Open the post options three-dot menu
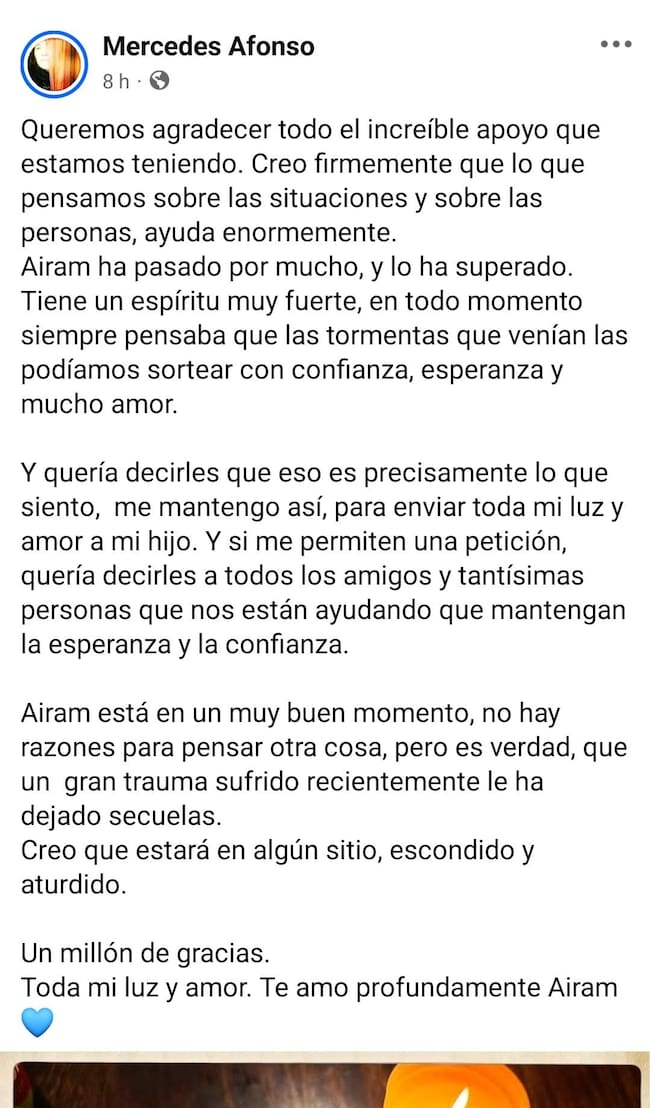Image resolution: width=650 pixels, height=1108 pixels. tap(615, 45)
